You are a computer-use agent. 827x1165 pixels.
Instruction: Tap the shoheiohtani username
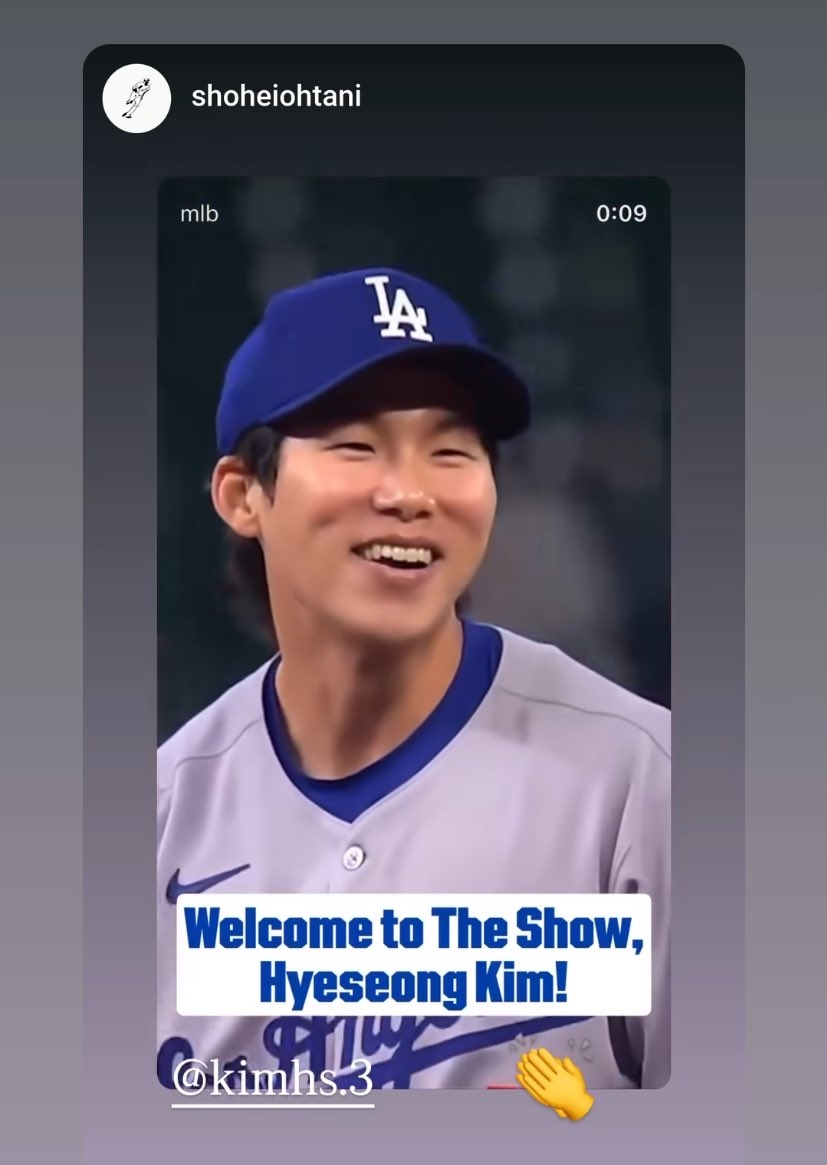click(276, 97)
